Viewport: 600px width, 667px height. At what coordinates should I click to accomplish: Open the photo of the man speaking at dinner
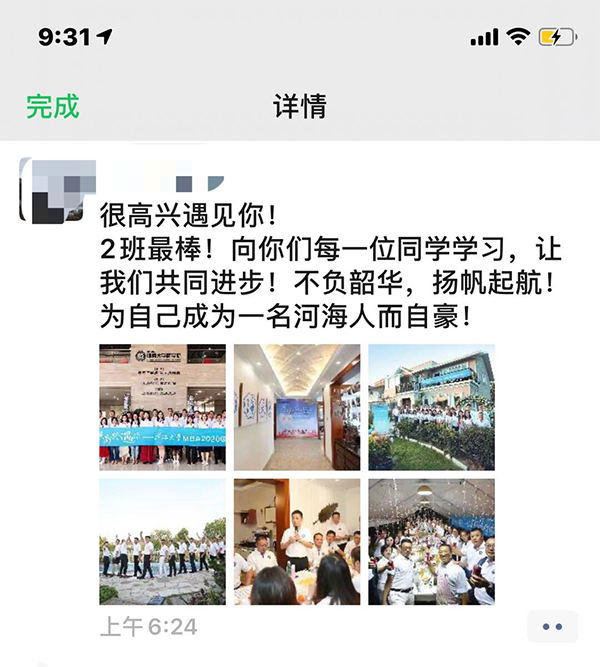click(x=297, y=541)
